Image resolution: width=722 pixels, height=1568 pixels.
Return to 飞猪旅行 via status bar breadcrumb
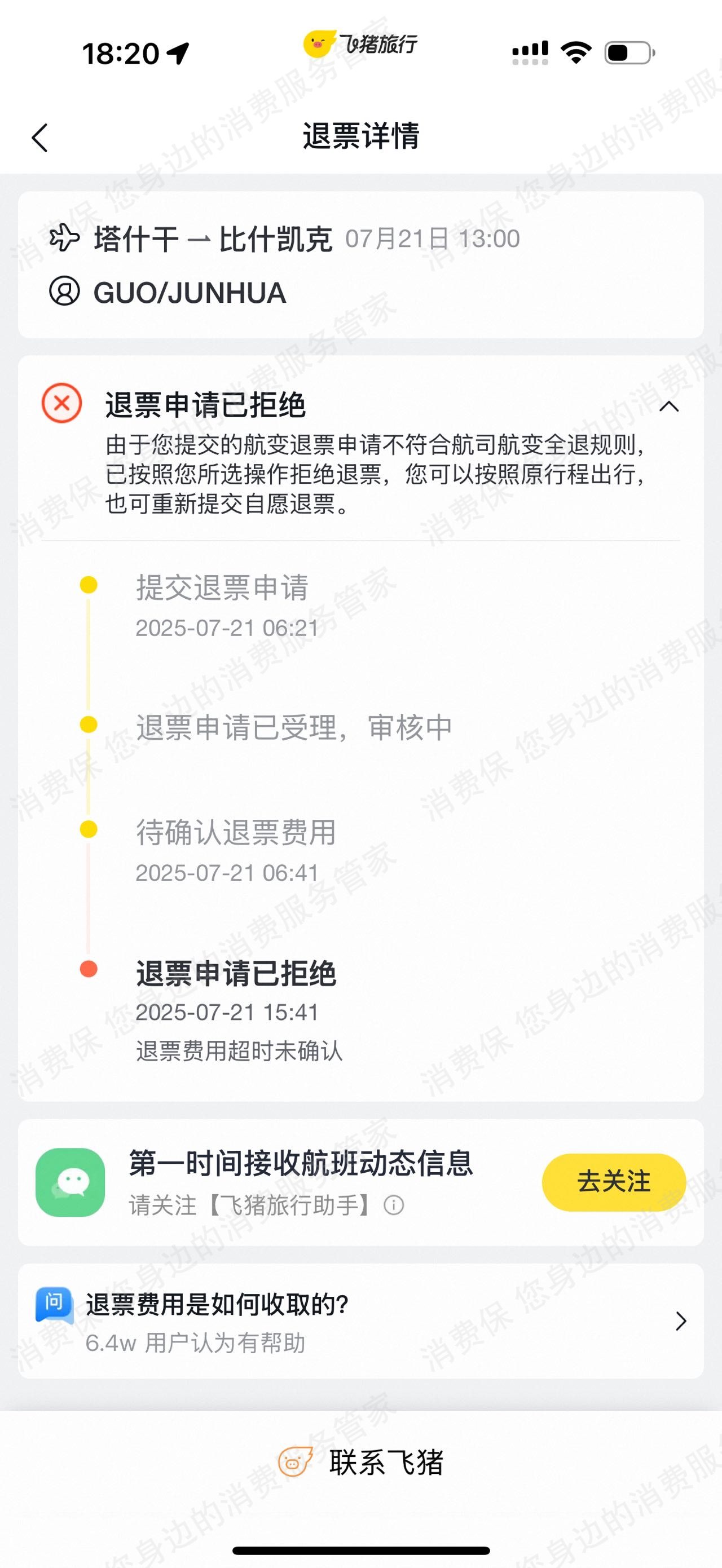(360, 44)
